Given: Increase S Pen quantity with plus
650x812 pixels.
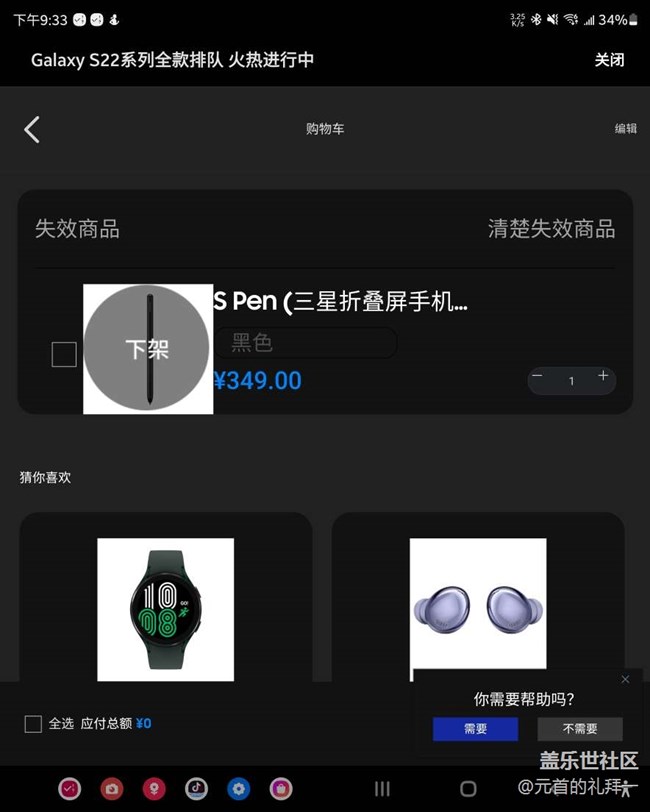Looking at the screenshot, I should coord(603,376).
